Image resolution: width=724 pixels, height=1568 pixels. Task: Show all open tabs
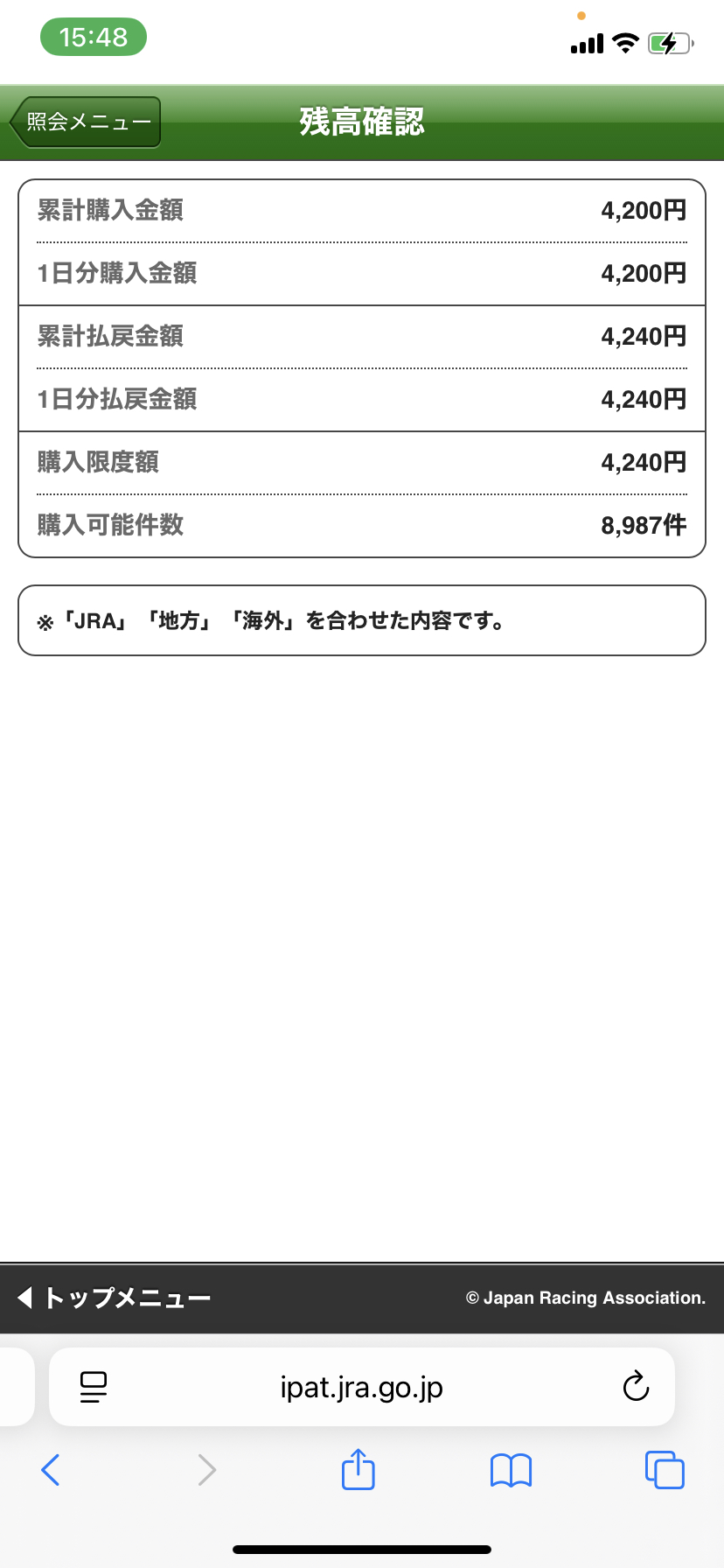click(x=665, y=1469)
